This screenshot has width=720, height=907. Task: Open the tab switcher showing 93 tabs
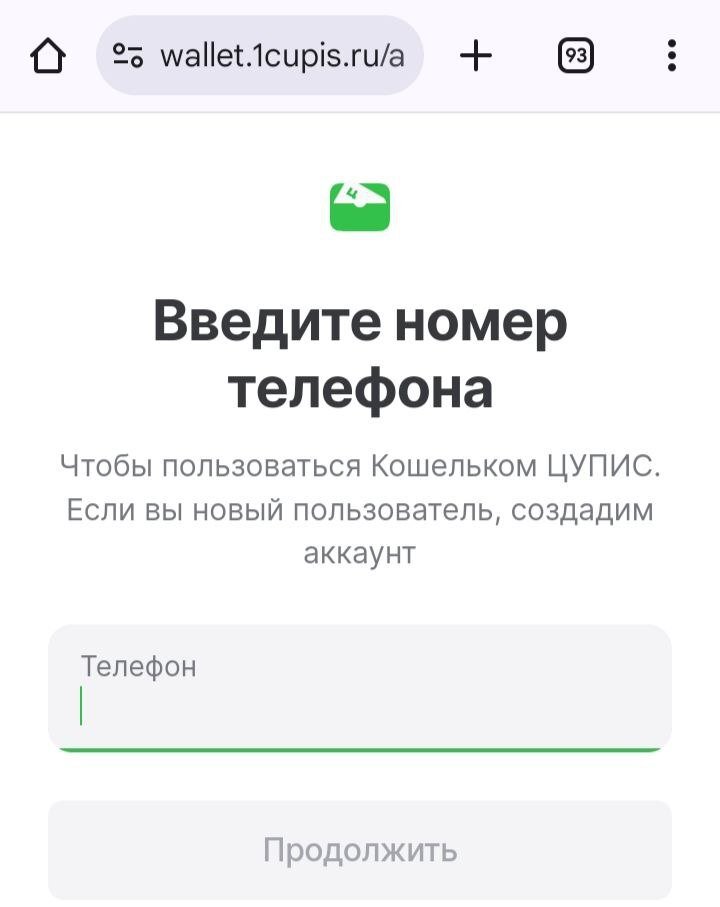click(x=575, y=56)
